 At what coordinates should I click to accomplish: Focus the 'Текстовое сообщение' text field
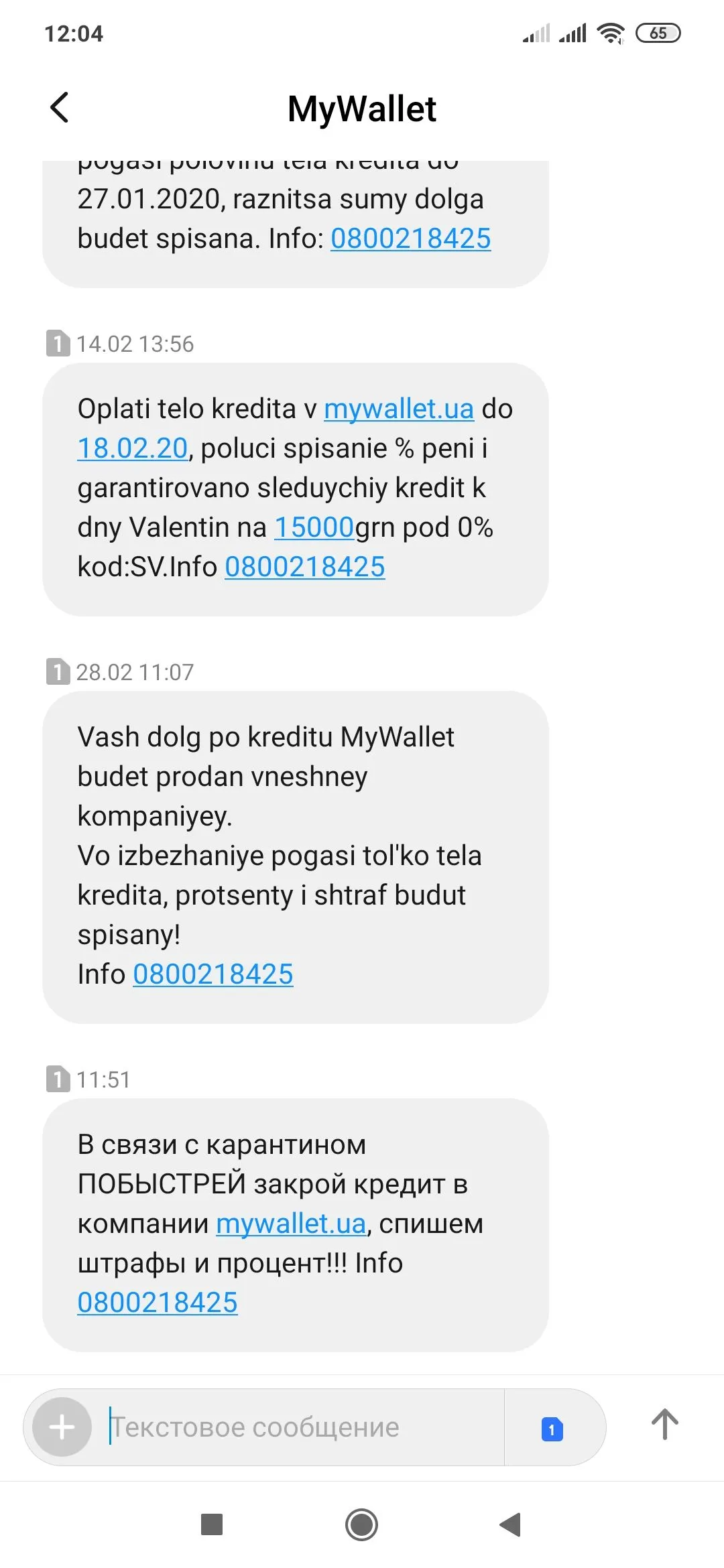coord(302,1427)
